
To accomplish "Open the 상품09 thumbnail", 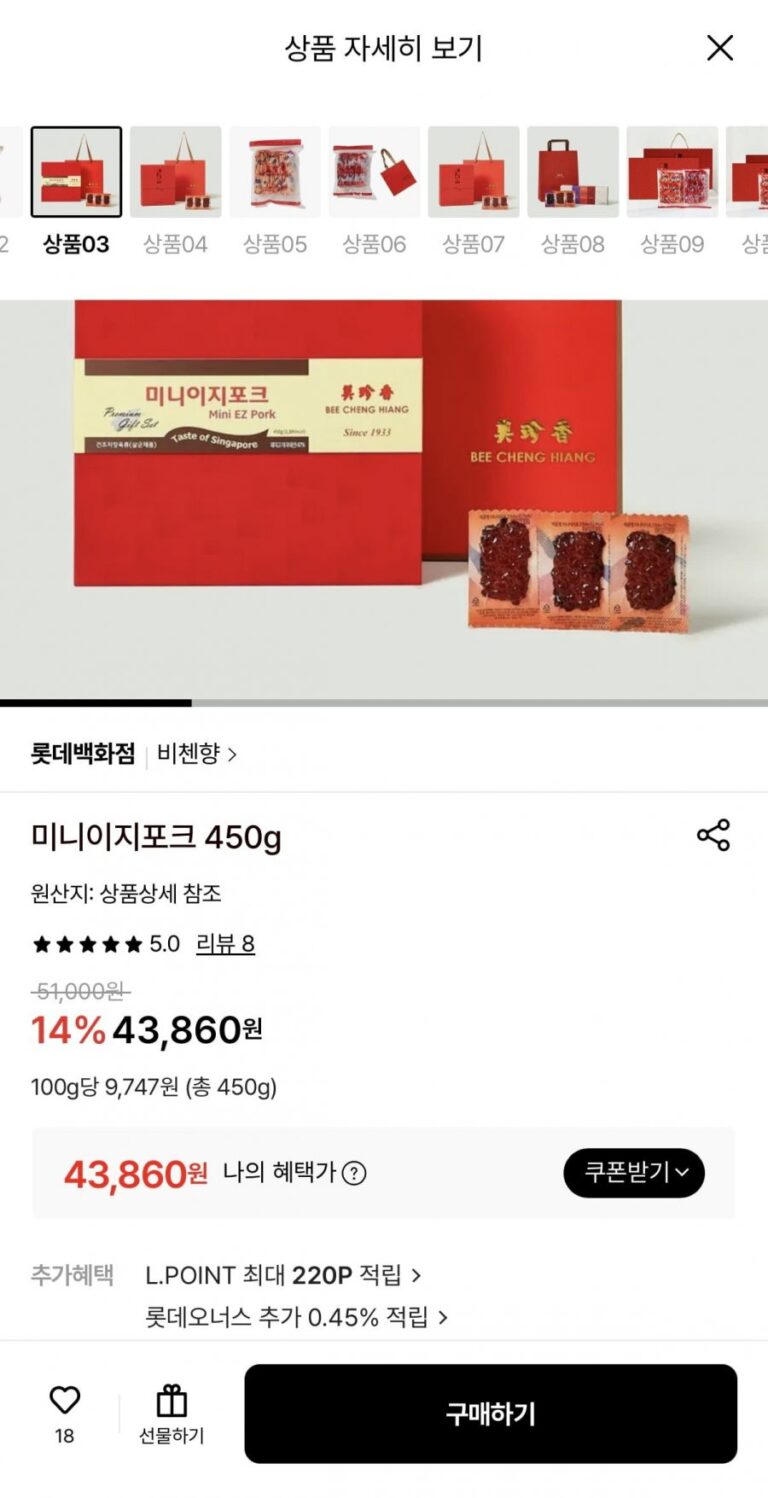I will (x=672, y=172).
